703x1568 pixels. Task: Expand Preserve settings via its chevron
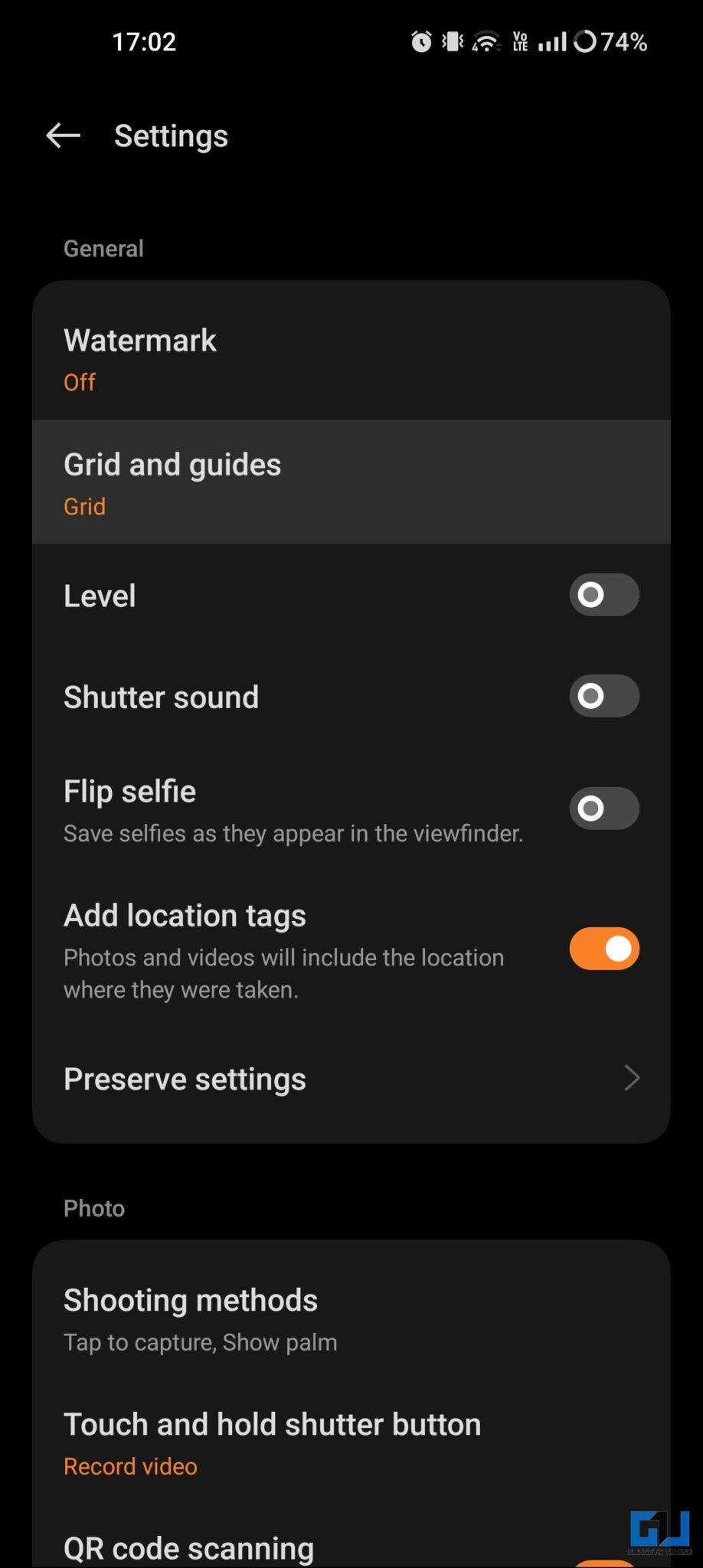click(631, 1079)
